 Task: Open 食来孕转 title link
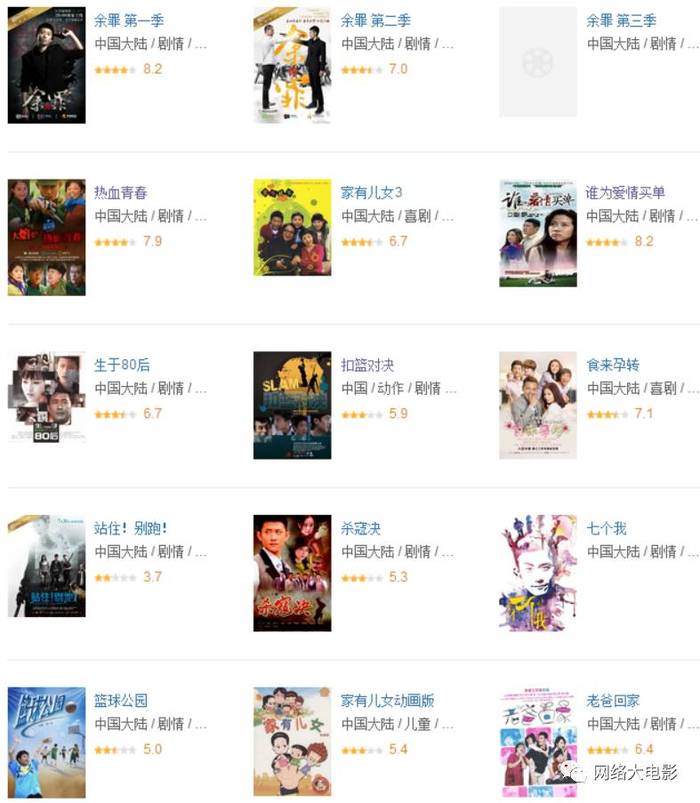tap(613, 364)
